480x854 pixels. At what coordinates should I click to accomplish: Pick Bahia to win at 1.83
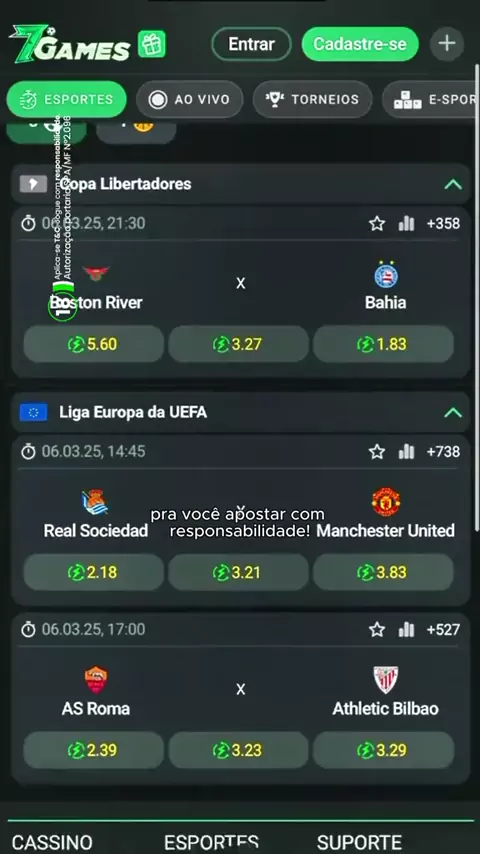[383, 344]
